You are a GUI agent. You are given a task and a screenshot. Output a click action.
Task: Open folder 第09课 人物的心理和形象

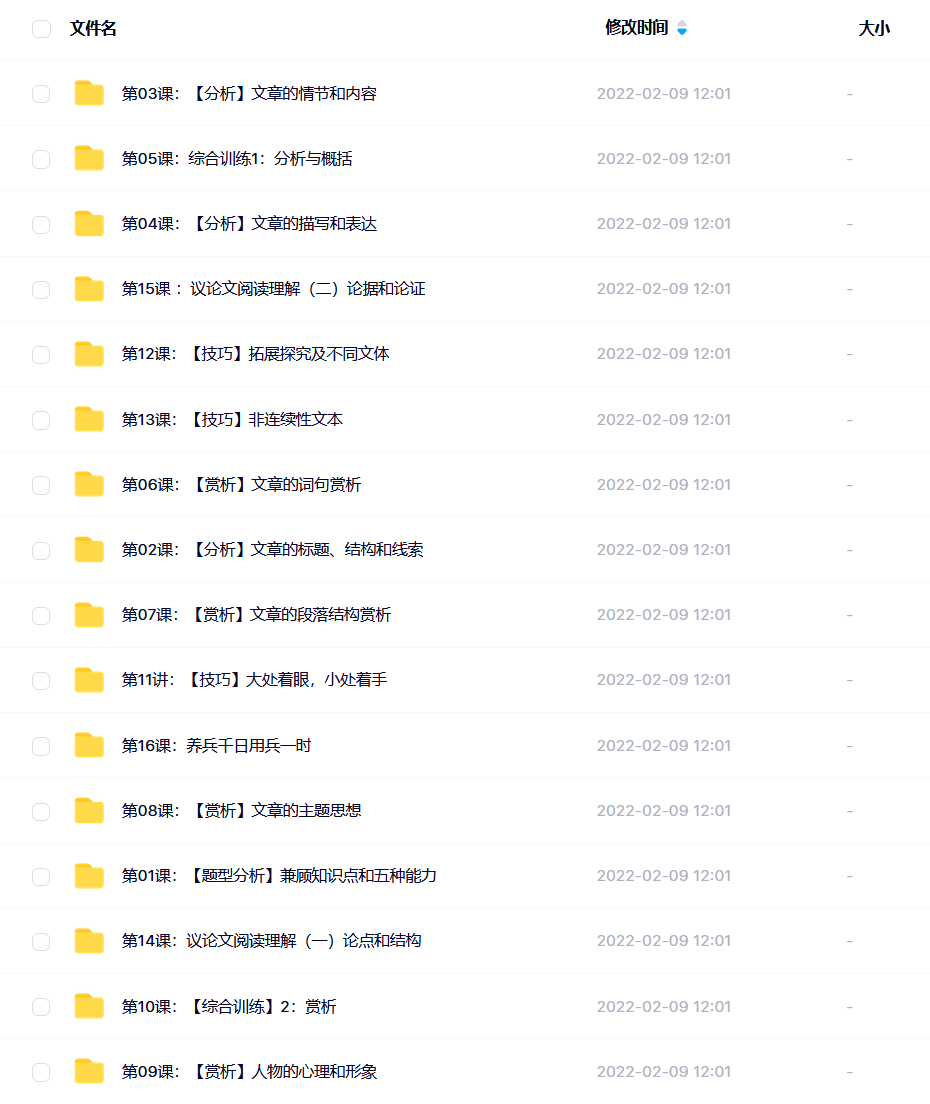pos(249,1072)
